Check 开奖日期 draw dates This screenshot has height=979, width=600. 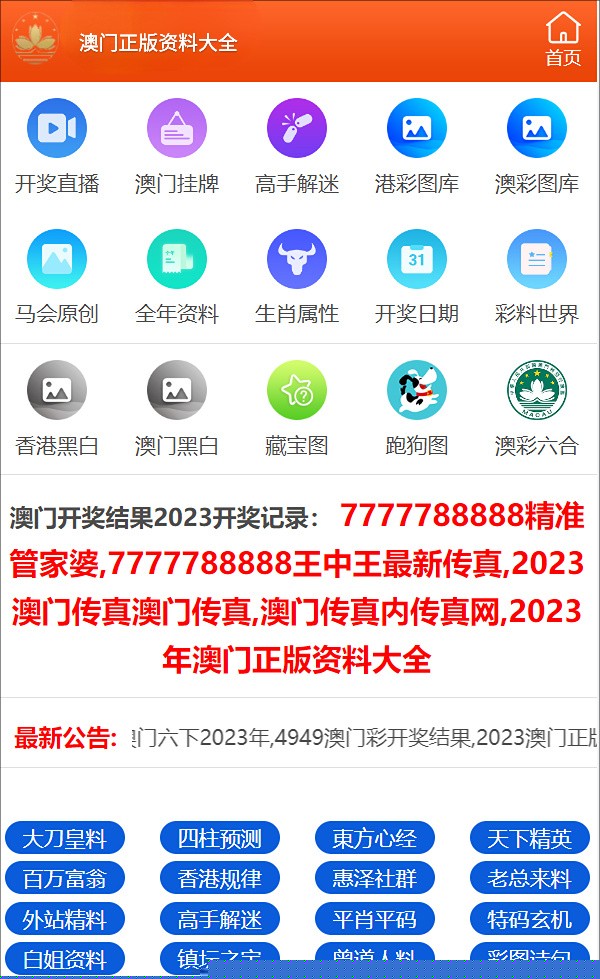coord(416,277)
